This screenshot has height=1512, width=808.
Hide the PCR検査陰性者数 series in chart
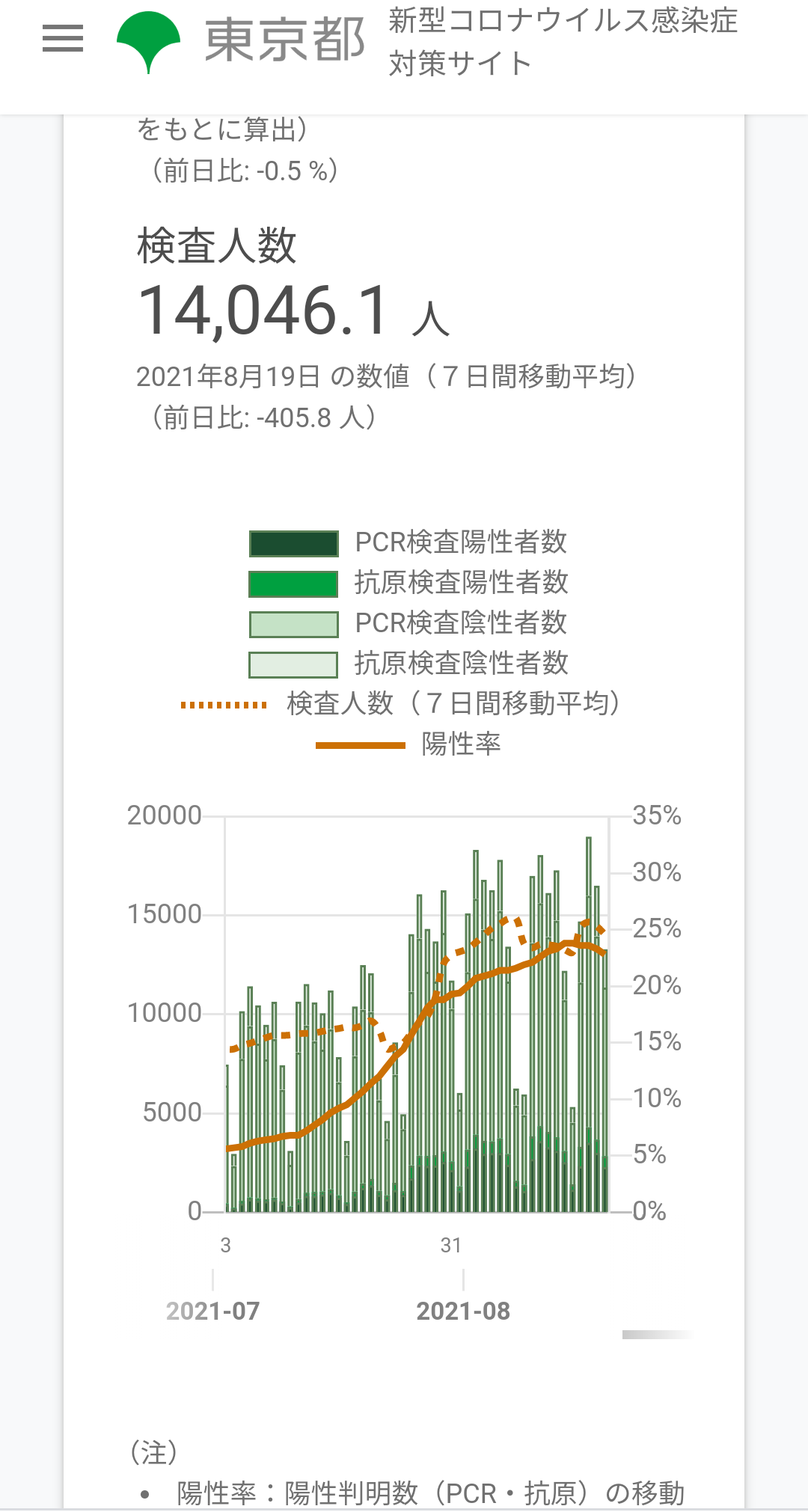[x=408, y=624]
